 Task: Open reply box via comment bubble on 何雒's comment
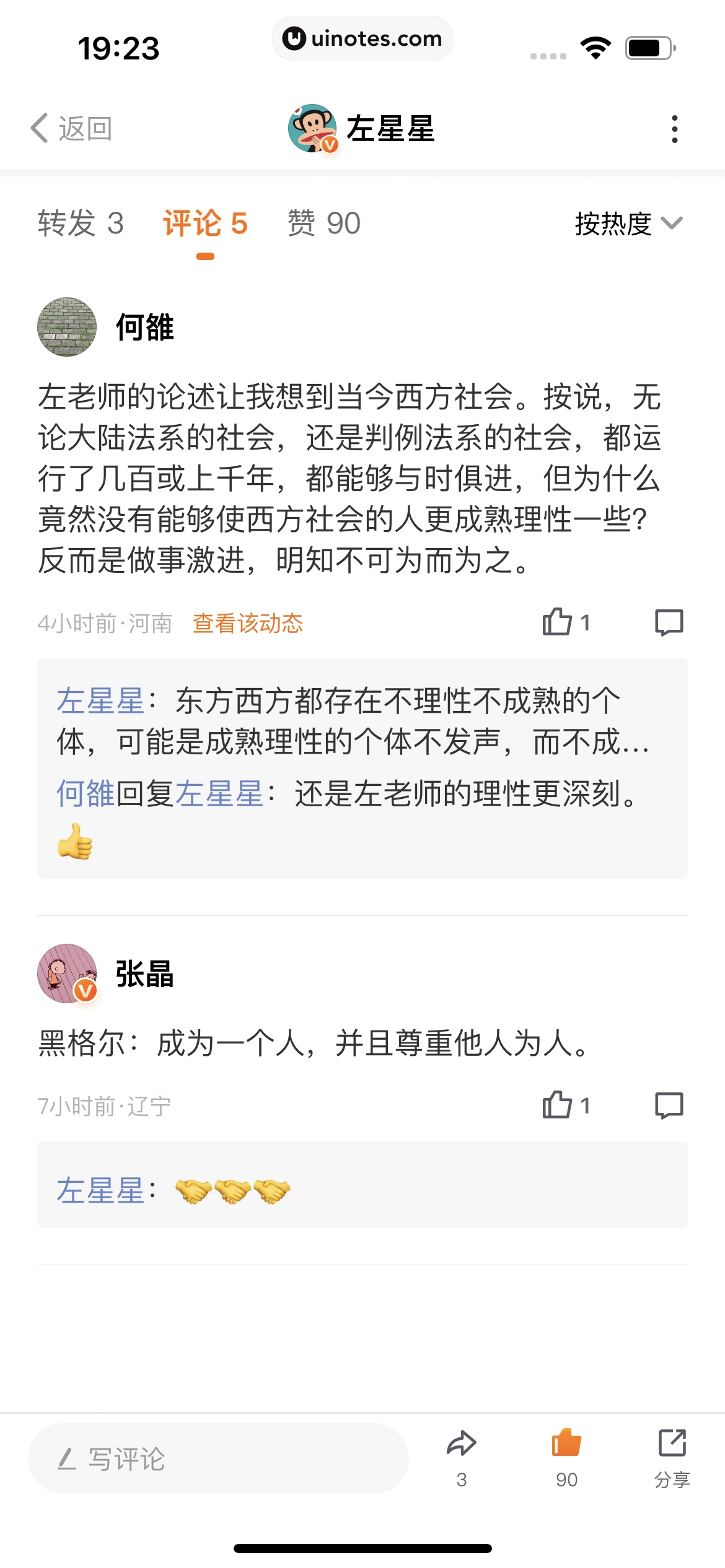(x=668, y=624)
